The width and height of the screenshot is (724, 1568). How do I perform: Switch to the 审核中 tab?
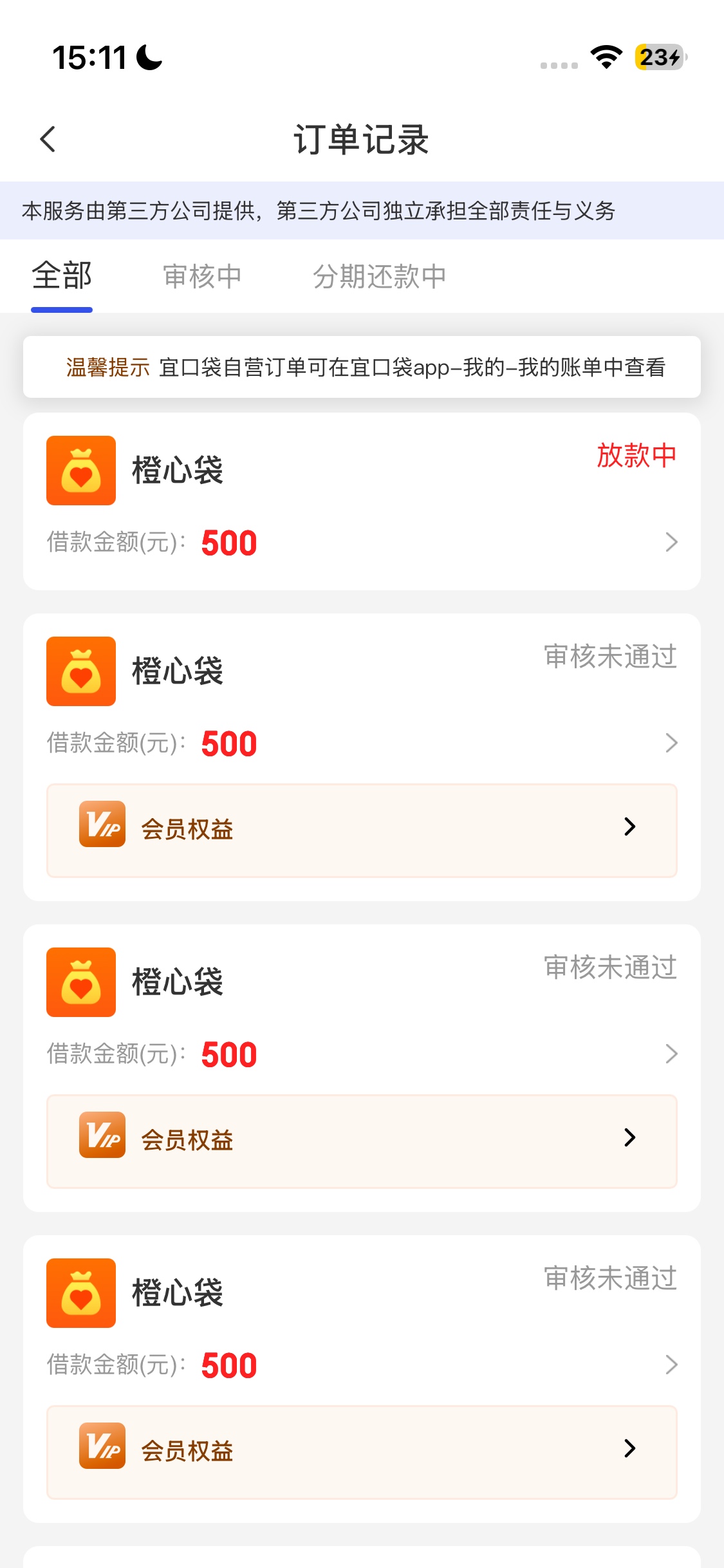click(202, 276)
